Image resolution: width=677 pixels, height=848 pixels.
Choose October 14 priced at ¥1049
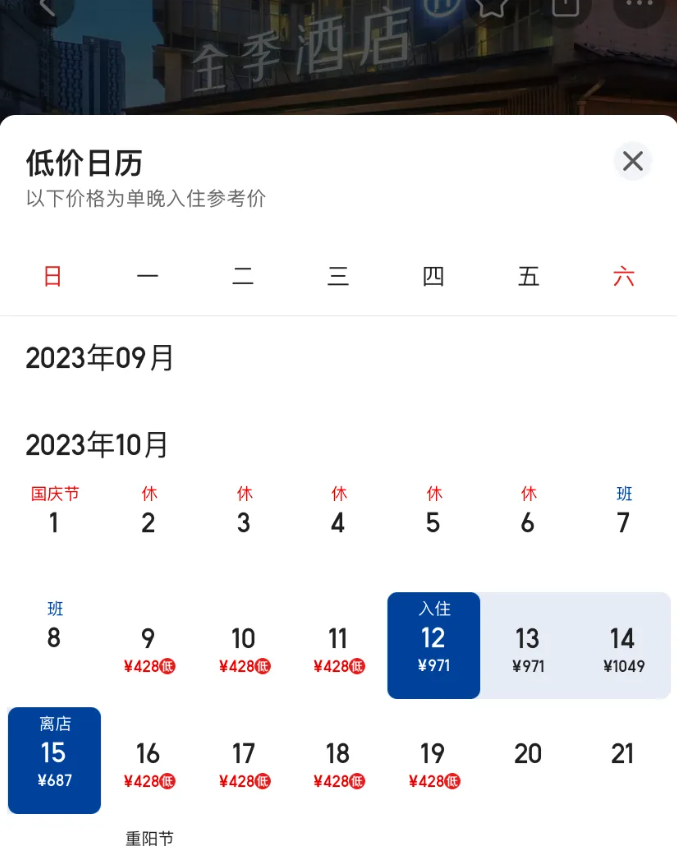pos(623,647)
